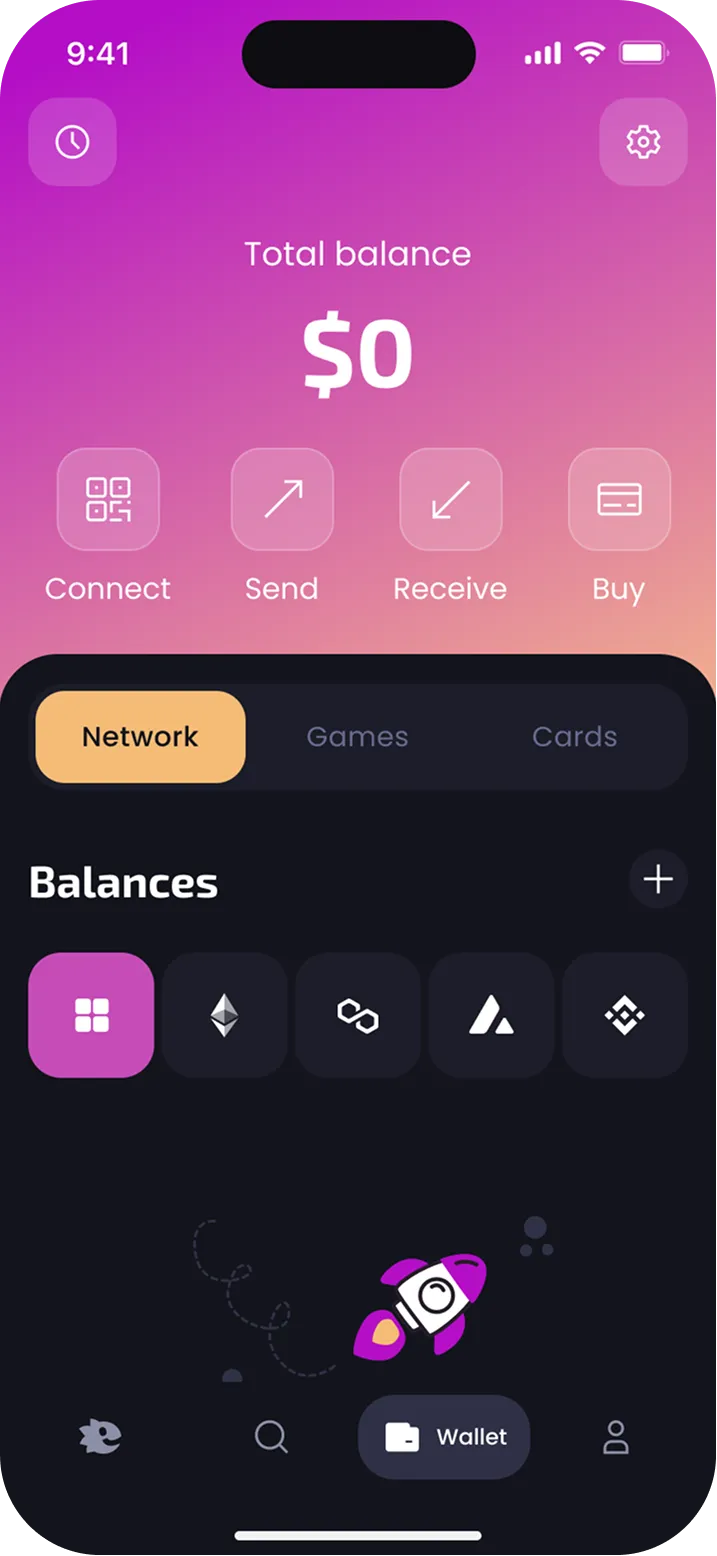Open the transaction history clock icon
The image size is (717, 1556).
coord(72,142)
